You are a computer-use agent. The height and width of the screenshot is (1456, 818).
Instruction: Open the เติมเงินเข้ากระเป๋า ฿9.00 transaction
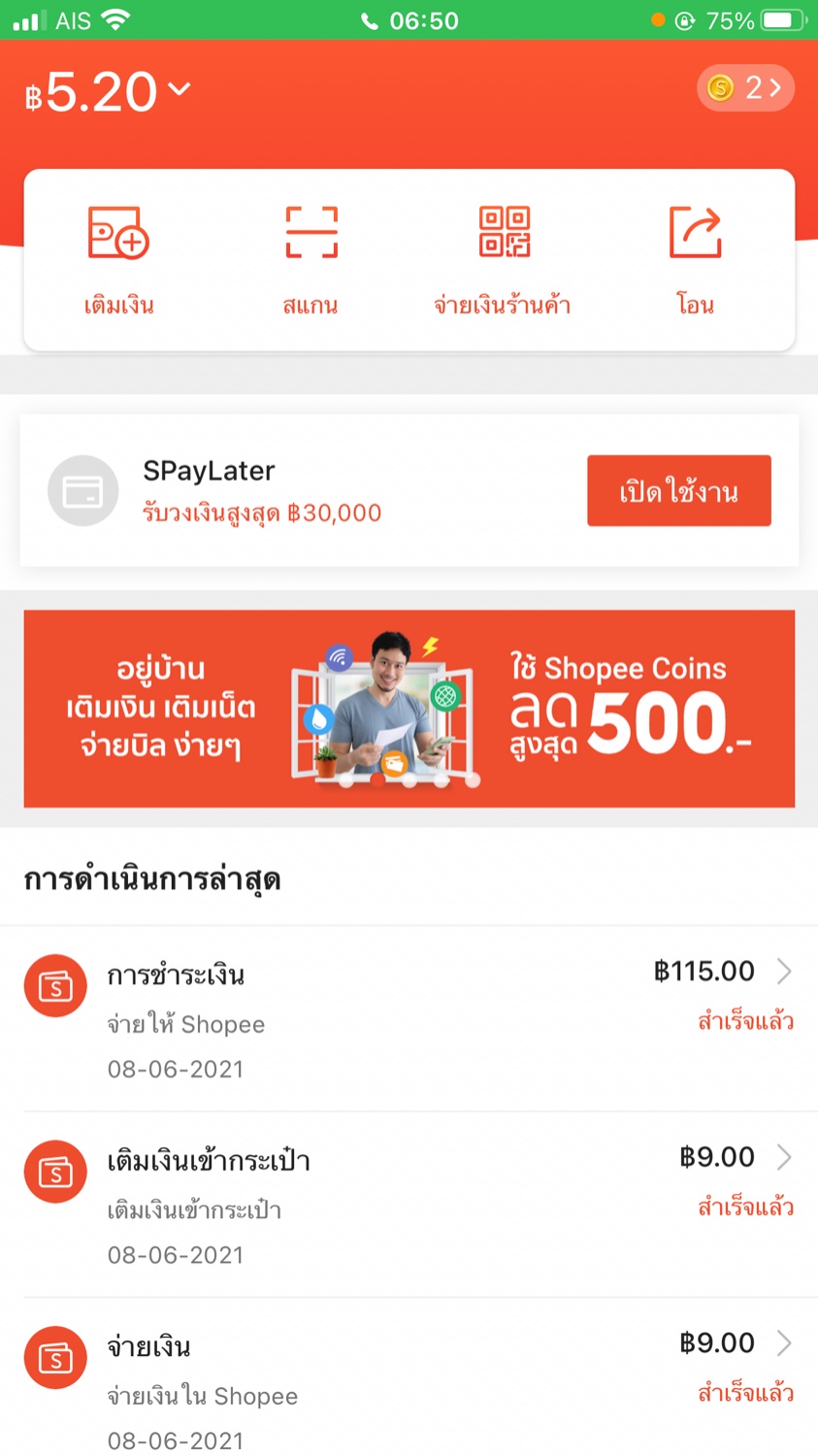(x=409, y=1205)
